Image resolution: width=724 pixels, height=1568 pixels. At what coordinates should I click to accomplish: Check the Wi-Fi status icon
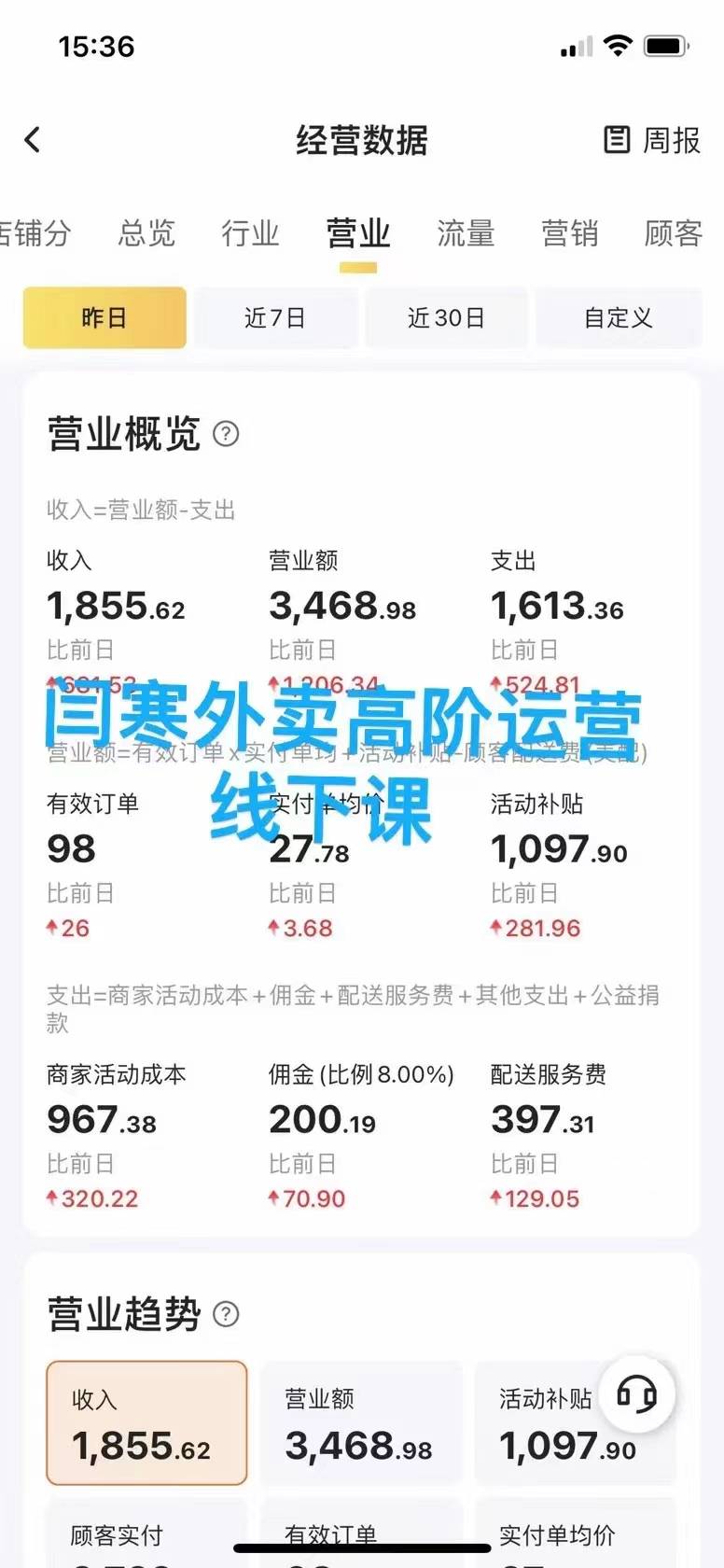tap(617, 43)
